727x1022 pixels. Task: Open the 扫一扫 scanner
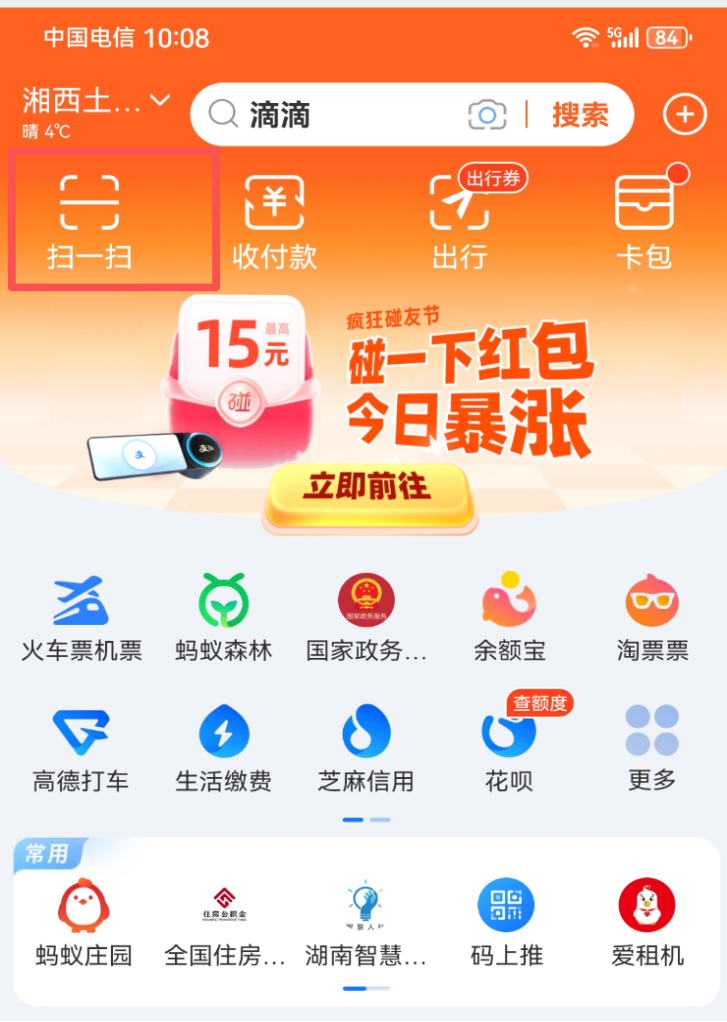[90, 220]
